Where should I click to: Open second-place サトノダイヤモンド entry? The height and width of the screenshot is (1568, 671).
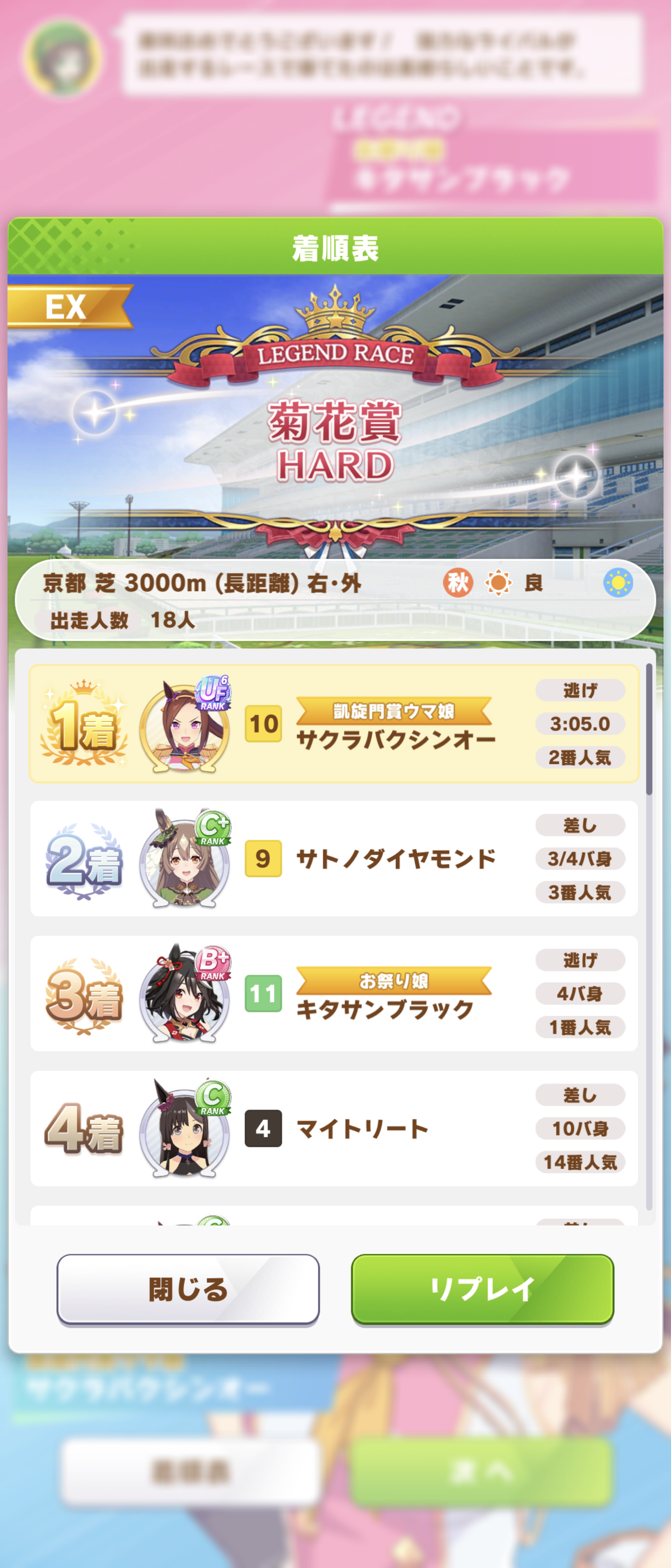(x=334, y=858)
